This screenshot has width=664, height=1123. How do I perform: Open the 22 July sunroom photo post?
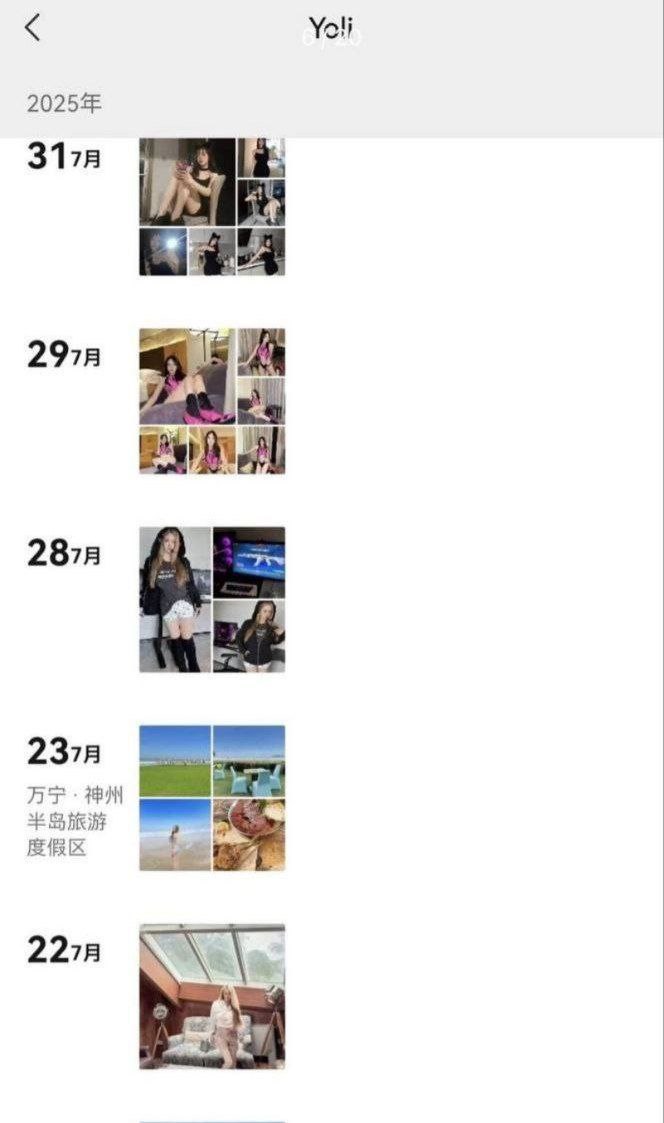click(211, 996)
